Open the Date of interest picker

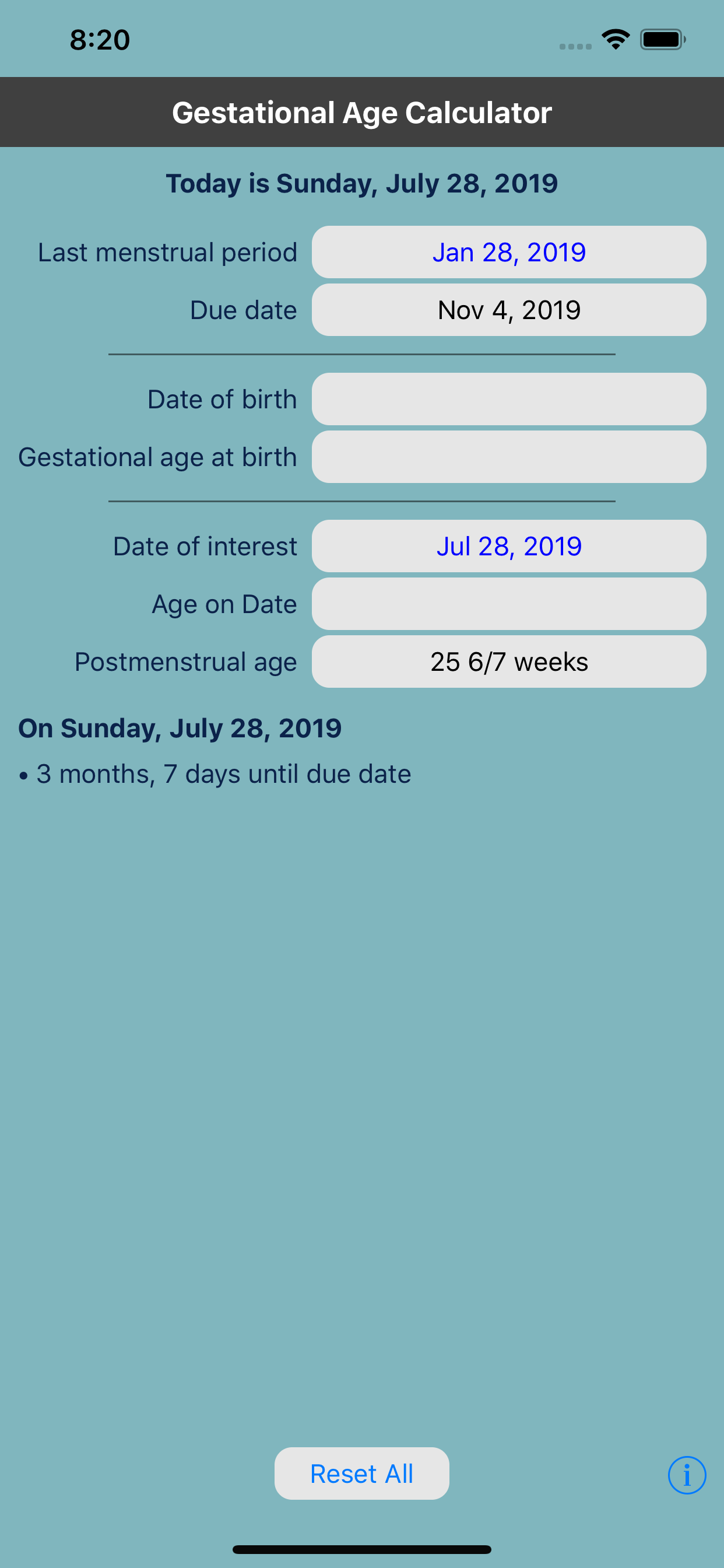pyautogui.click(x=509, y=545)
